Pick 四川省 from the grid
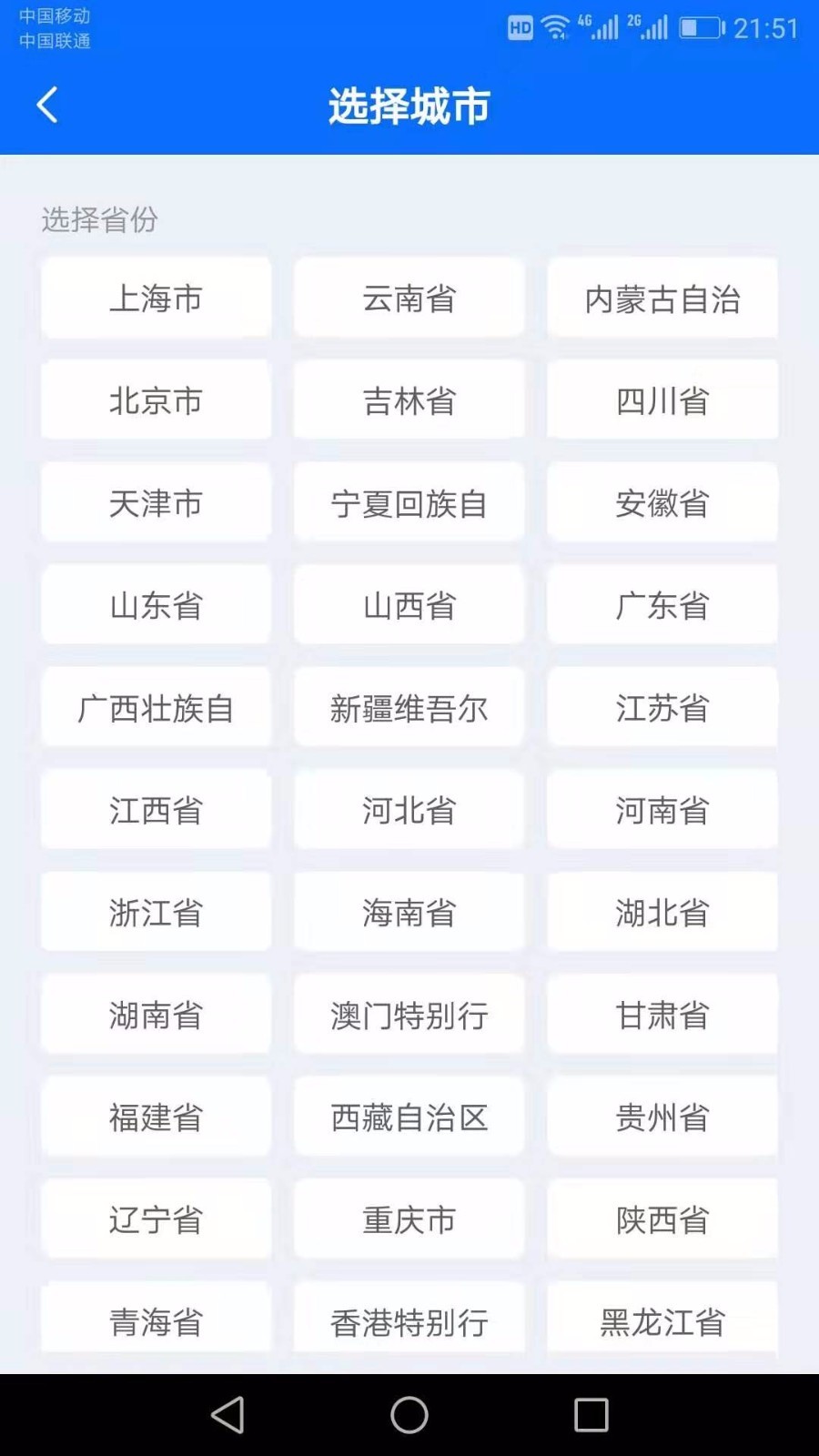Image resolution: width=819 pixels, height=1456 pixels. [x=662, y=400]
